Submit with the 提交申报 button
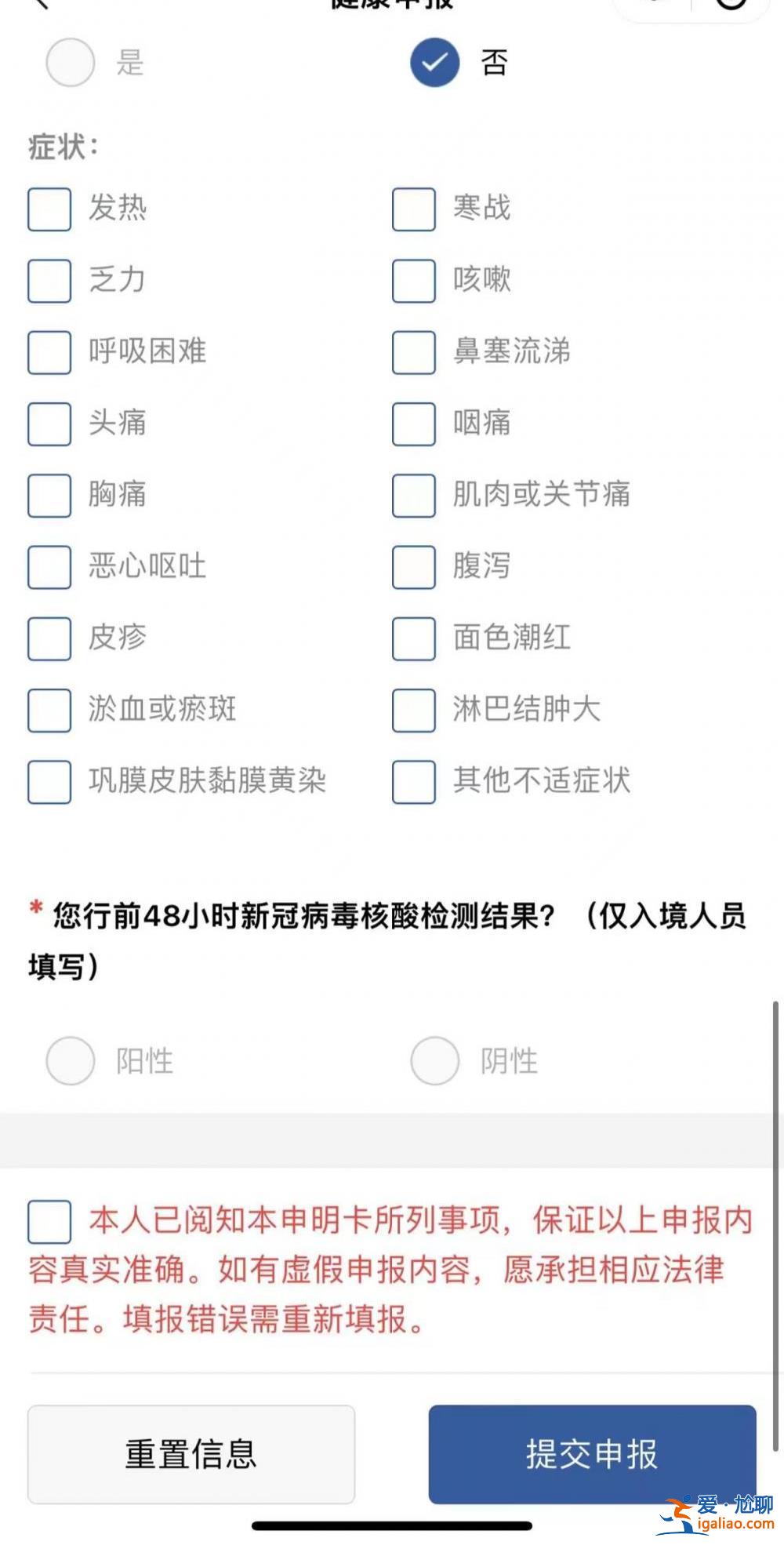 (592, 1454)
